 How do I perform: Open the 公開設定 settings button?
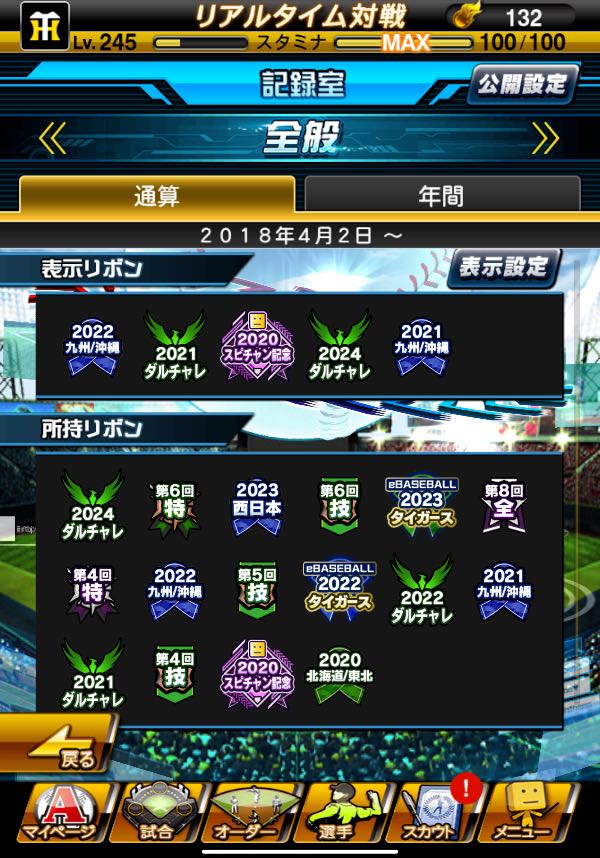(521, 84)
